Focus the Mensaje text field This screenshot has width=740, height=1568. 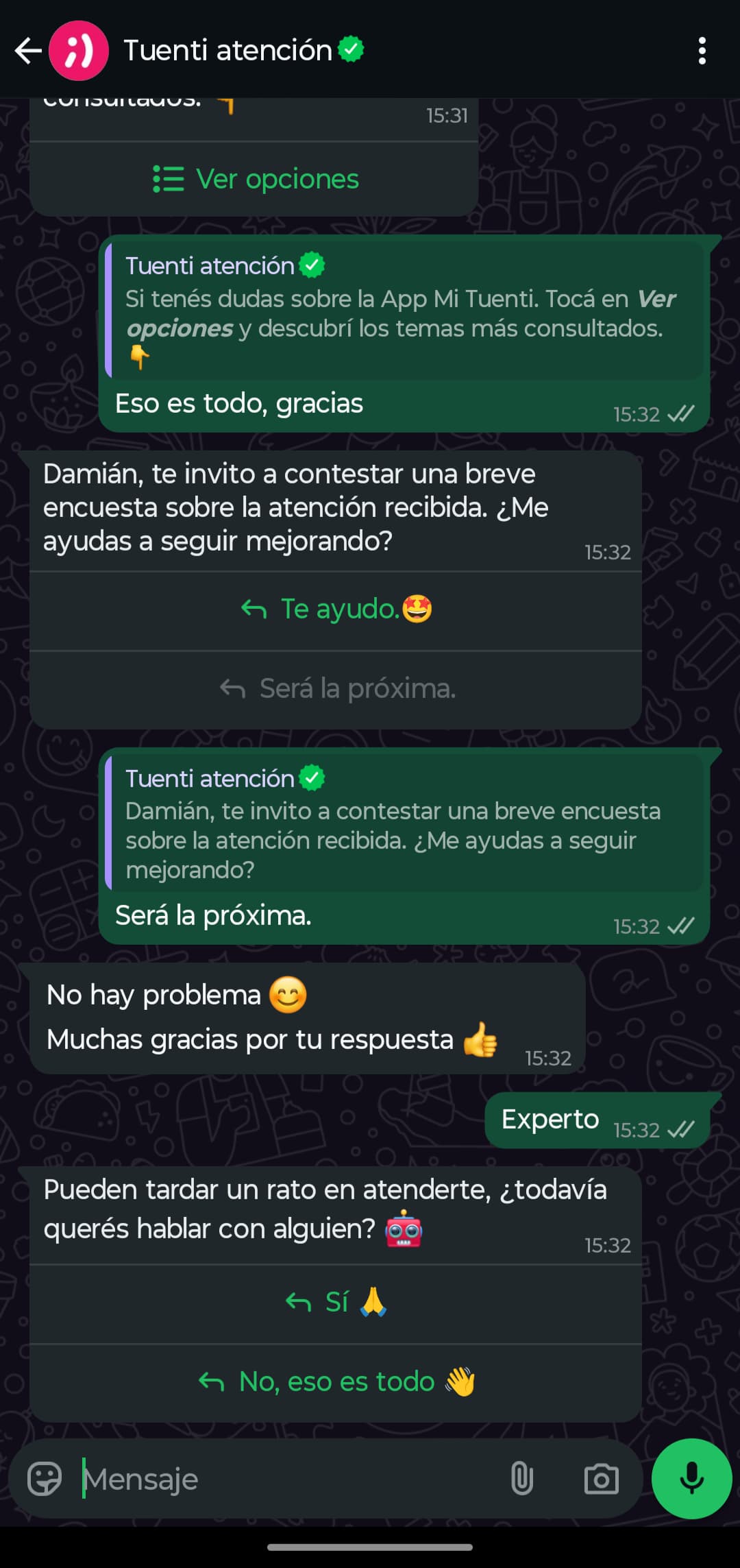coord(288,1479)
